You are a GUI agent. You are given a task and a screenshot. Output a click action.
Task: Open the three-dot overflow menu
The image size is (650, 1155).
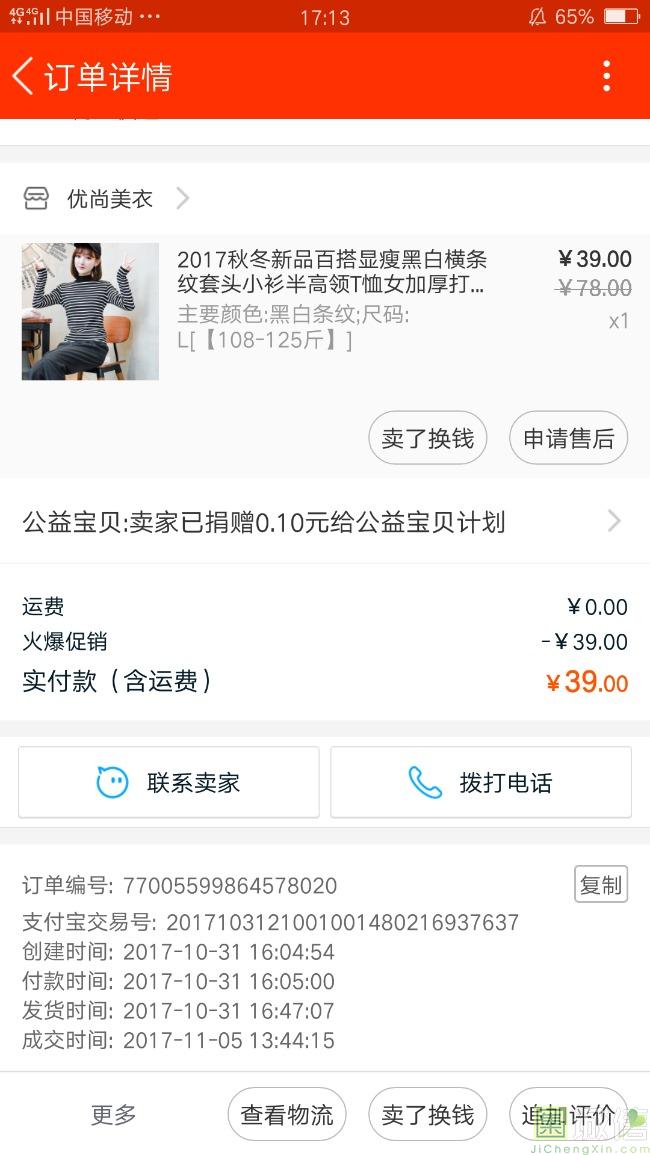[606, 76]
